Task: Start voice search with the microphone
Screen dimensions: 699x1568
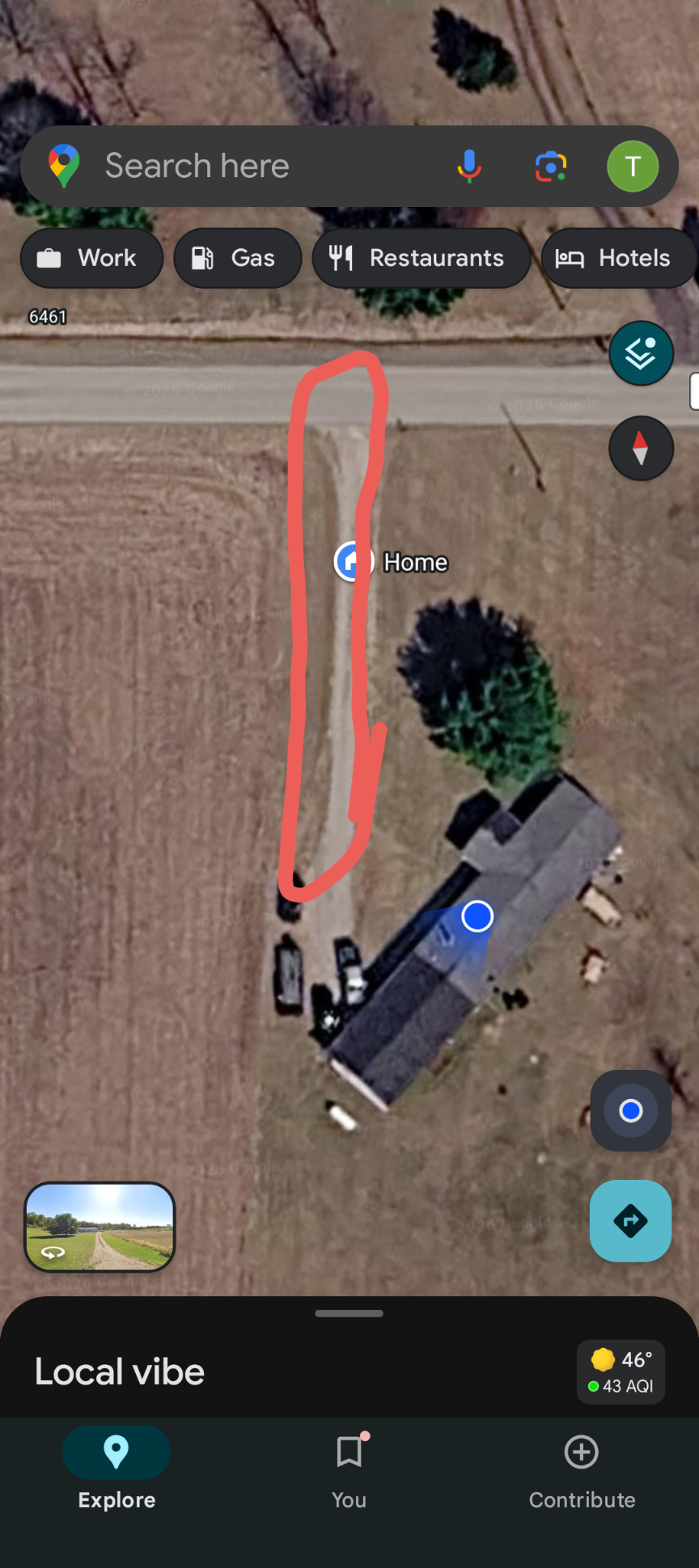Action: (x=469, y=166)
